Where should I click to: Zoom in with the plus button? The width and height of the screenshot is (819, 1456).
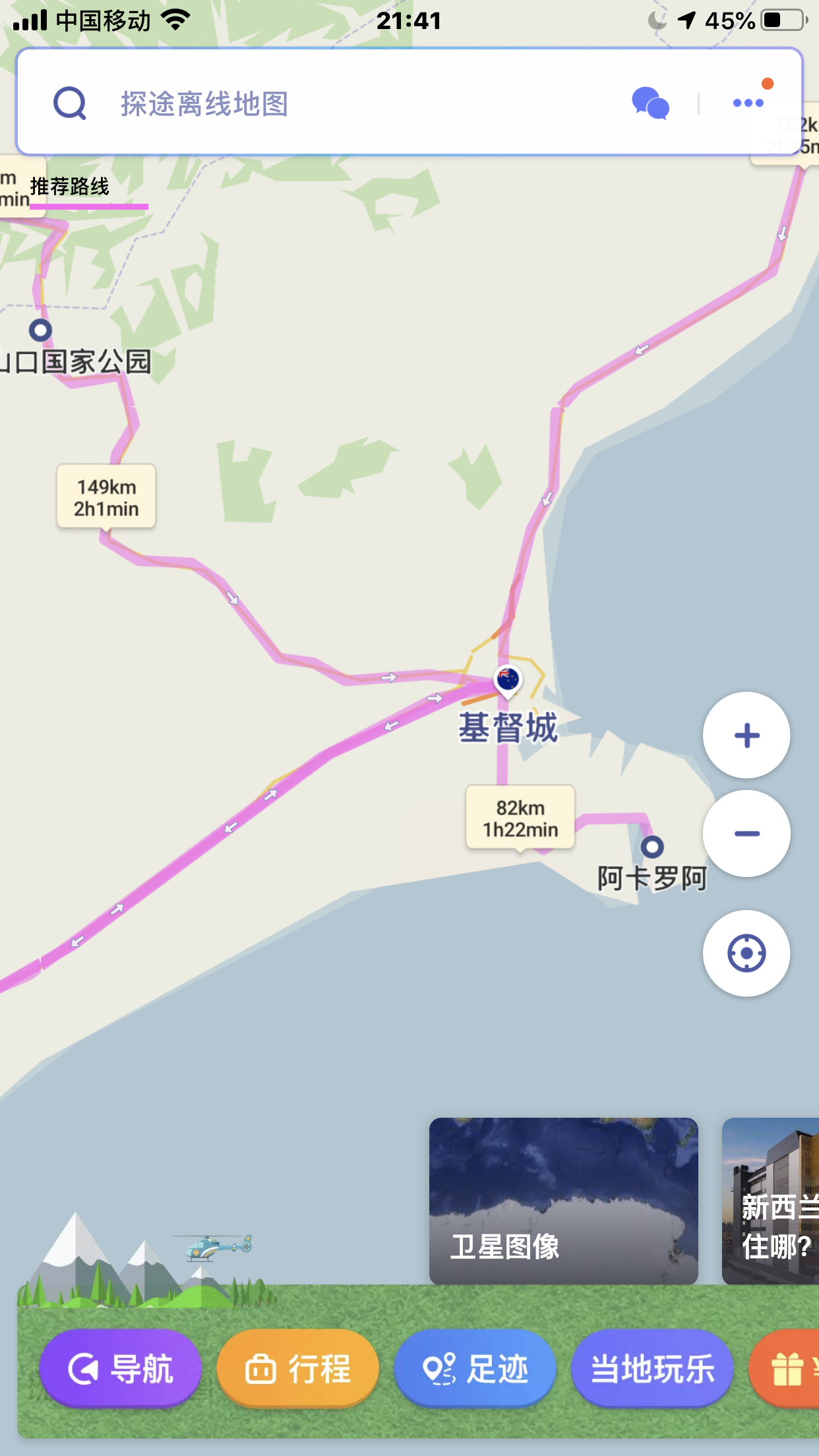[x=746, y=735]
